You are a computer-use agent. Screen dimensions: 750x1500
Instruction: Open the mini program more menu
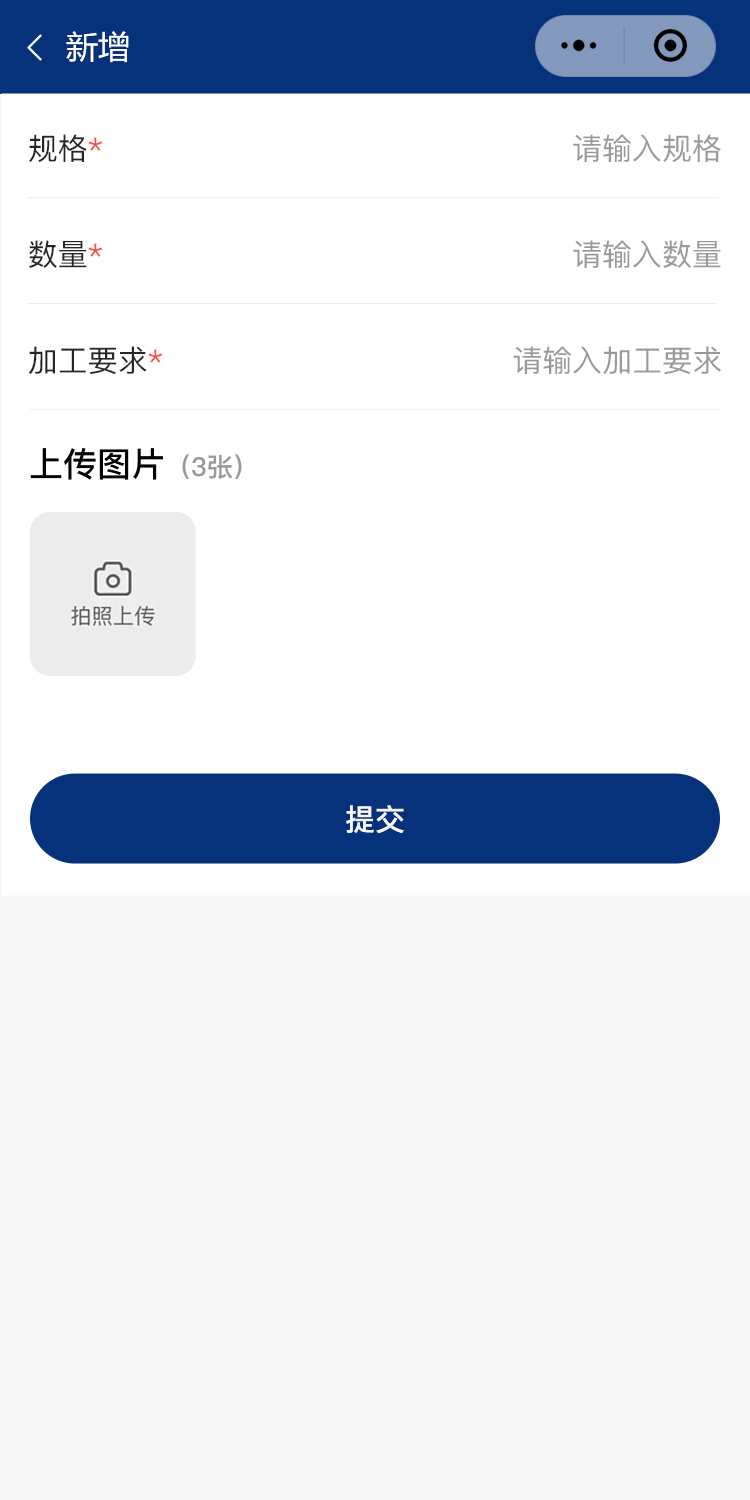[579, 46]
